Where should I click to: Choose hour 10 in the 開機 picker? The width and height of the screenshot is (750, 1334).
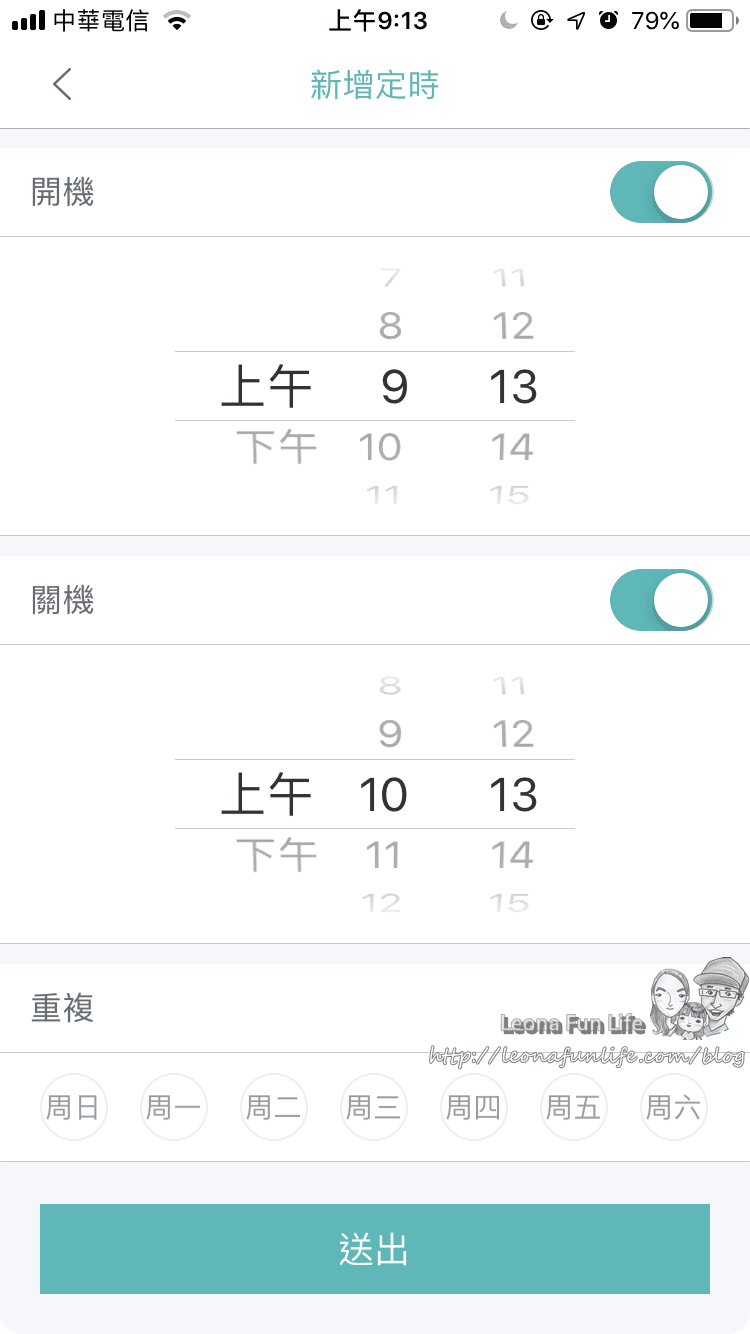[380, 447]
